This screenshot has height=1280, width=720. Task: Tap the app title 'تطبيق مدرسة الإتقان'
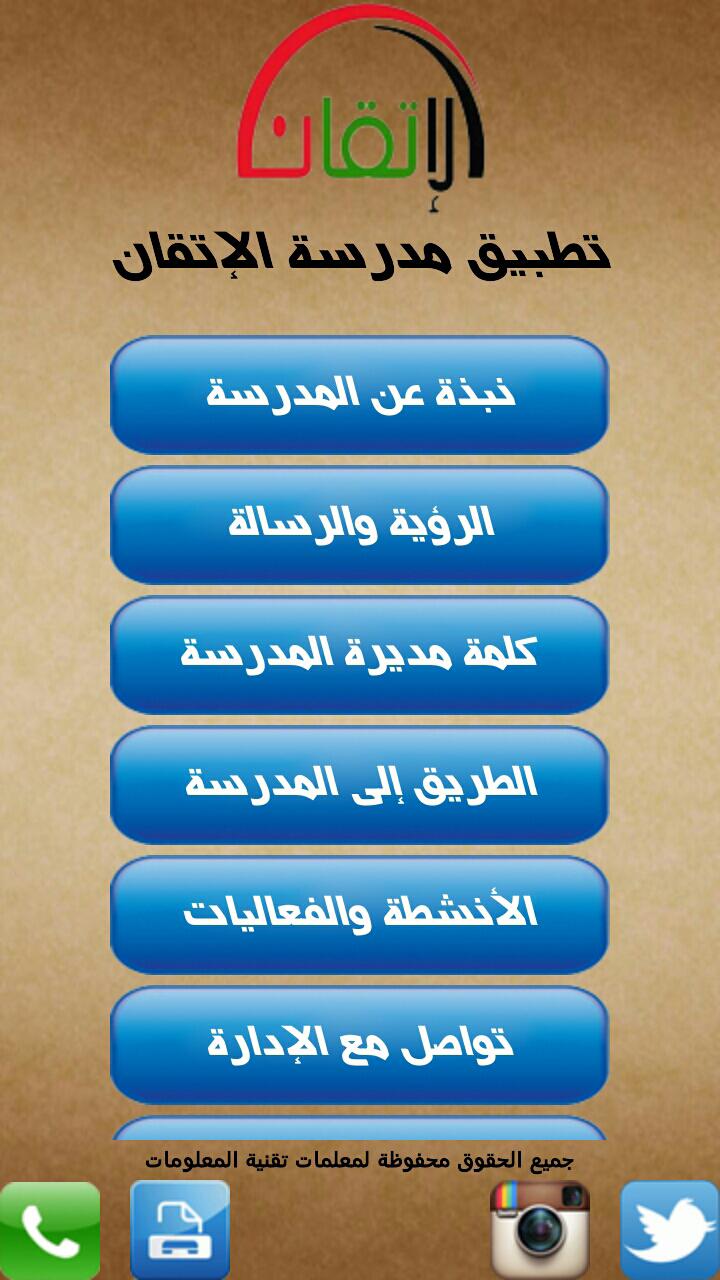(360, 252)
